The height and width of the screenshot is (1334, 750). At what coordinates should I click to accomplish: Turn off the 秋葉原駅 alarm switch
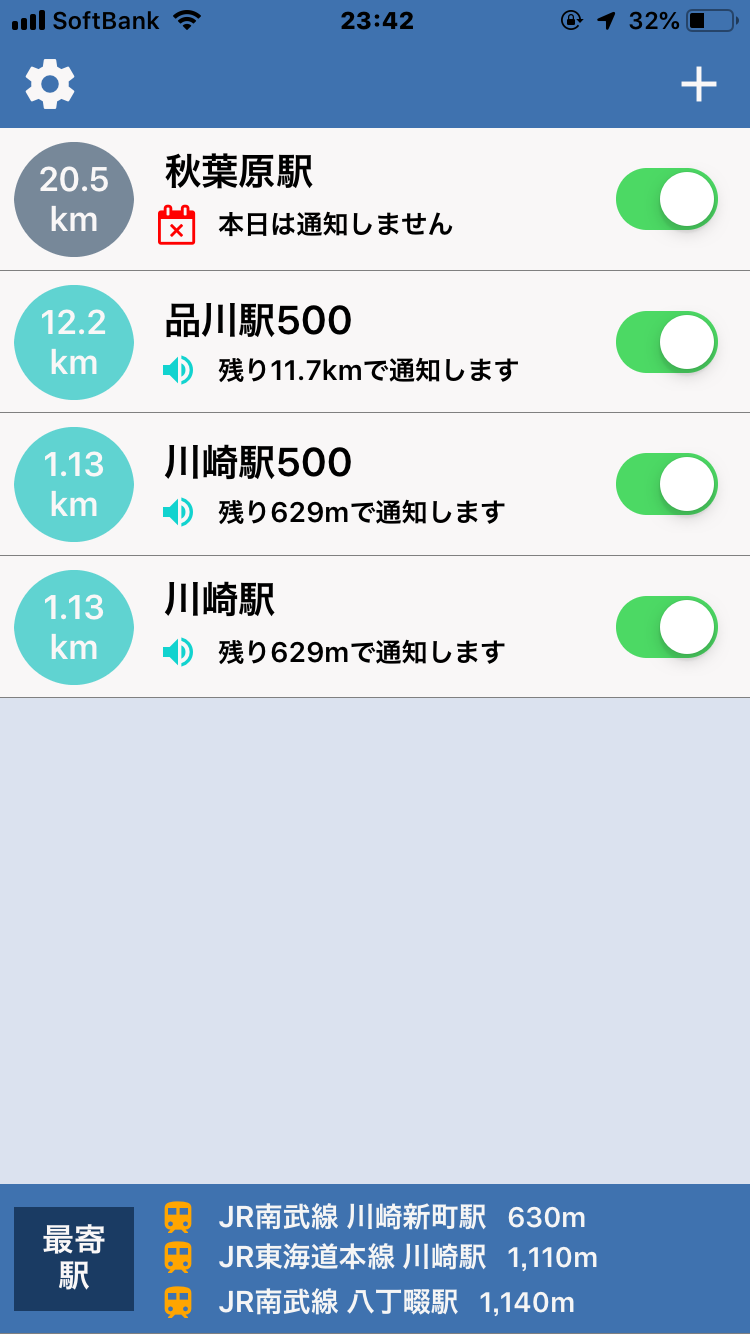[x=667, y=199]
